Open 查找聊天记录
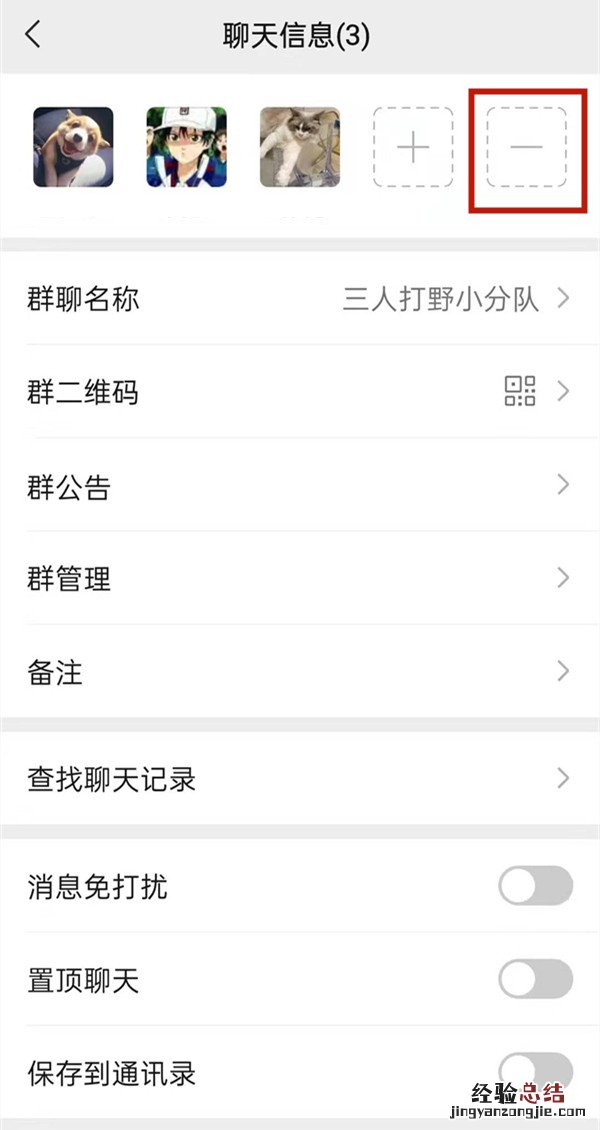Viewport: 600px width, 1130px height. (300, 779)
